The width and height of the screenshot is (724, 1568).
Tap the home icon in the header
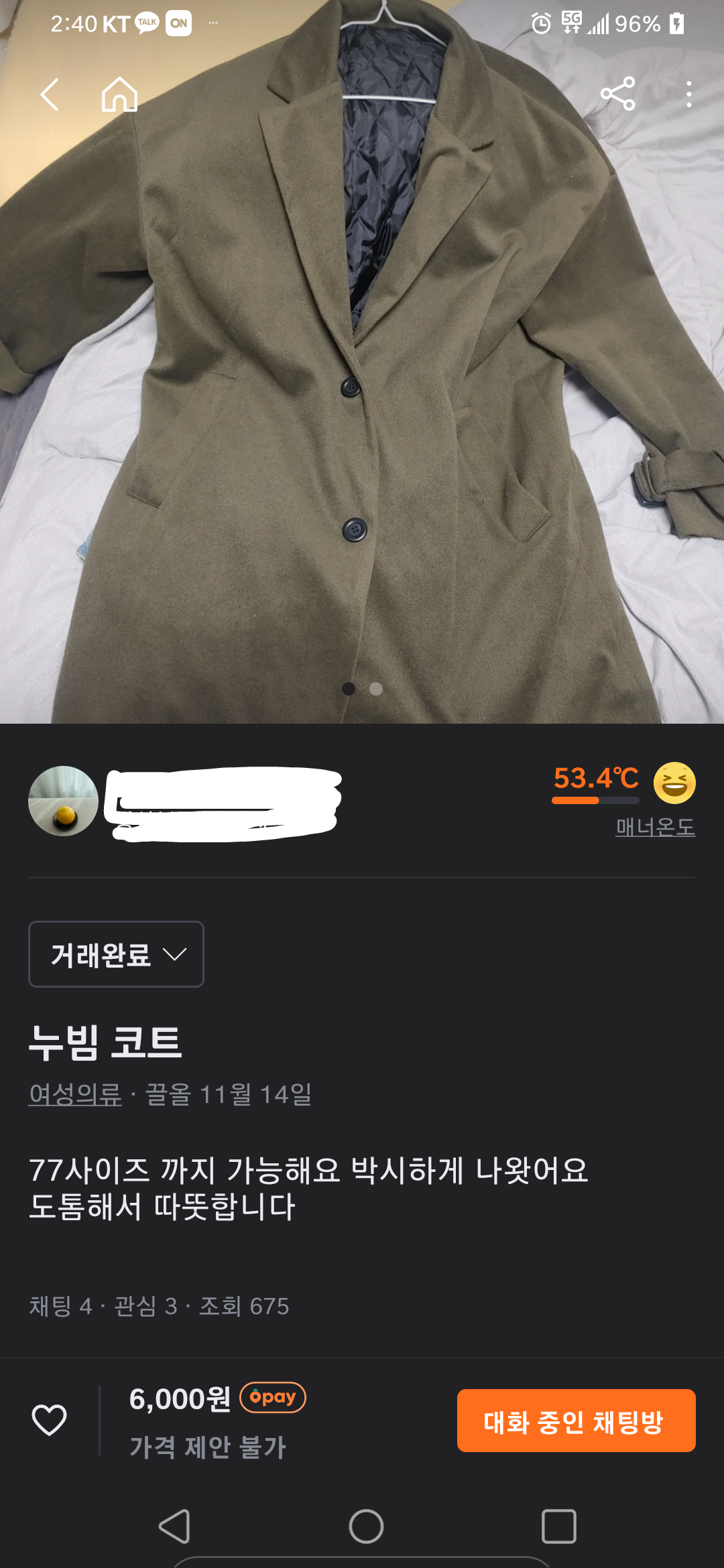(x=119, y=94)
